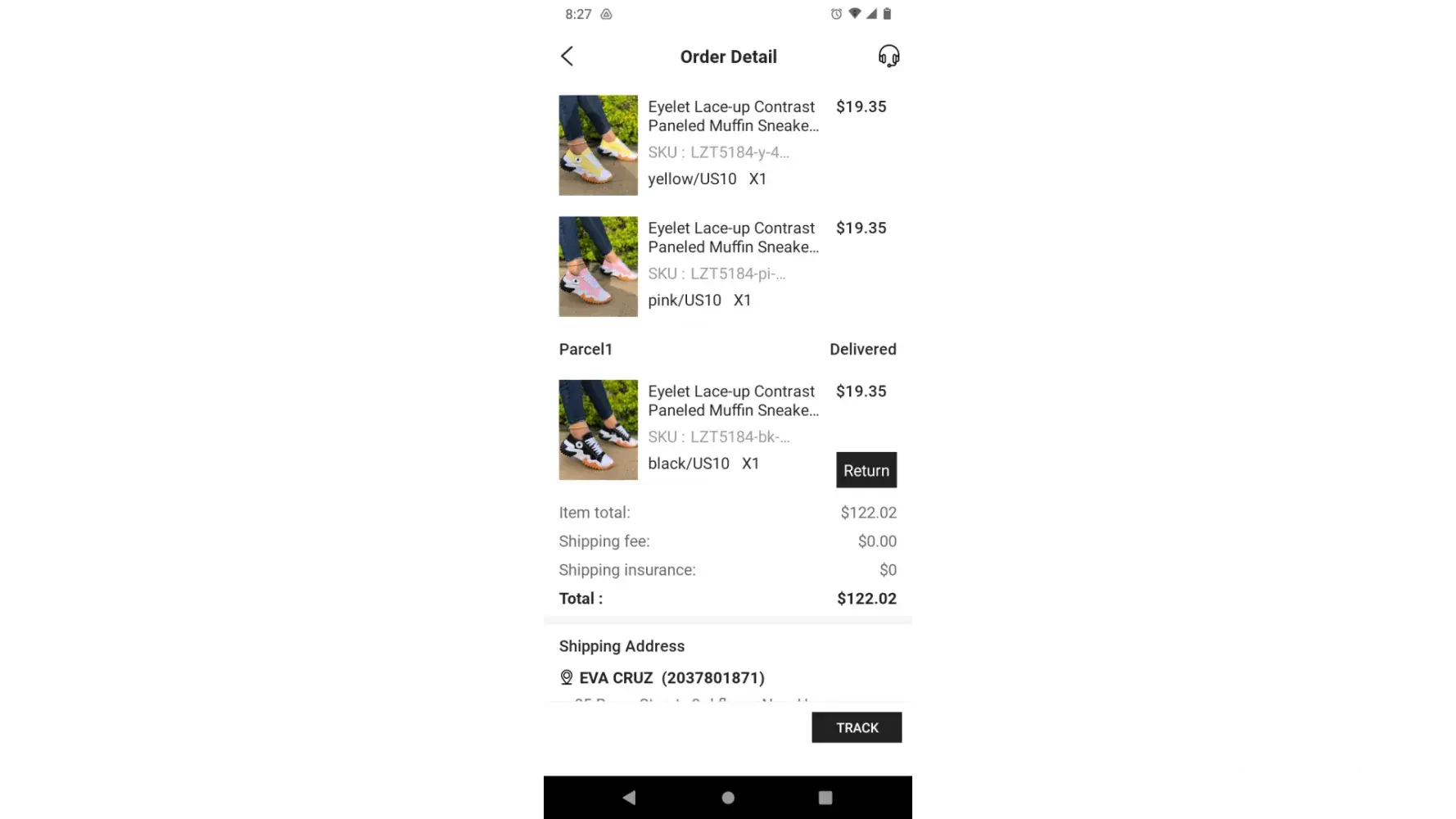Open customer support headset icon

[x=889, y=57]
